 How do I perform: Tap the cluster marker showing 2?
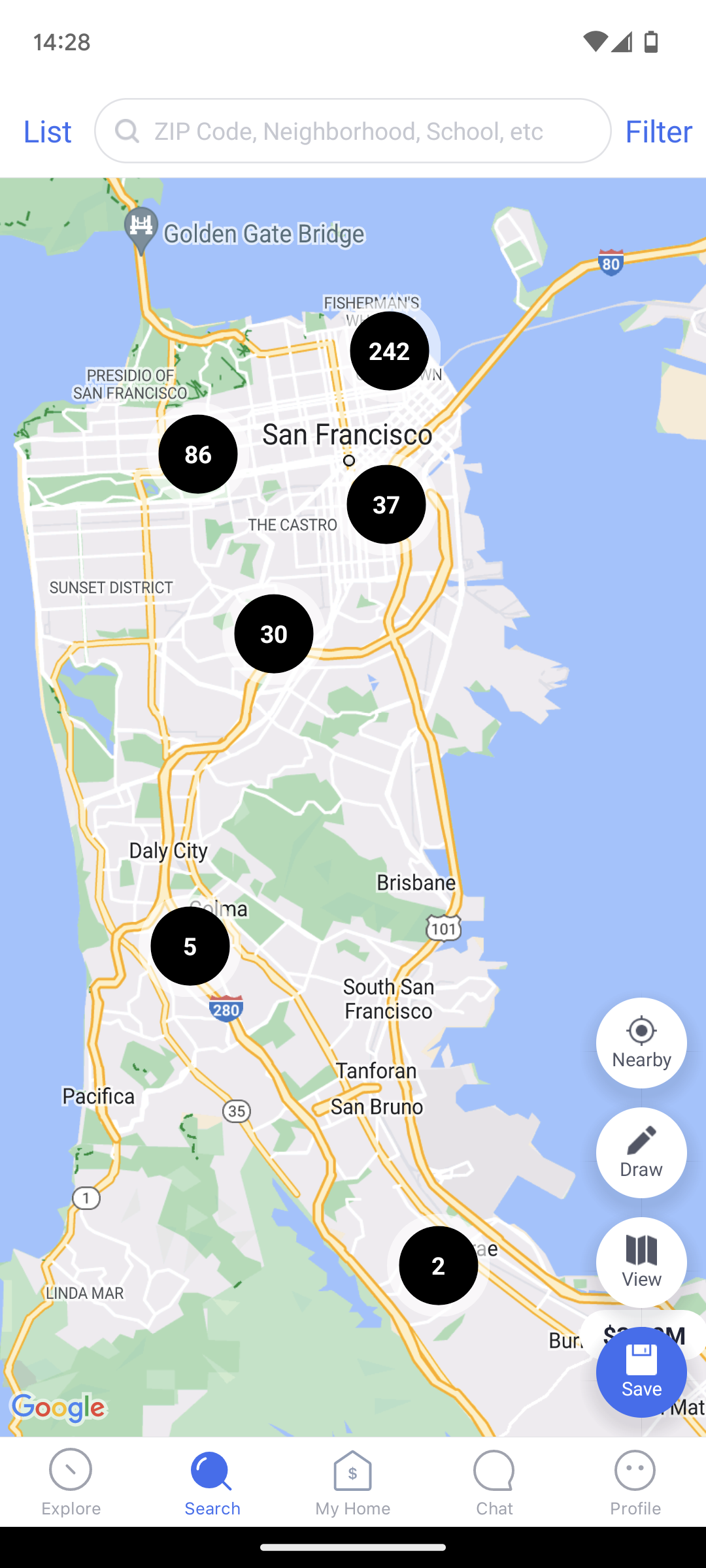point(439,1266)
